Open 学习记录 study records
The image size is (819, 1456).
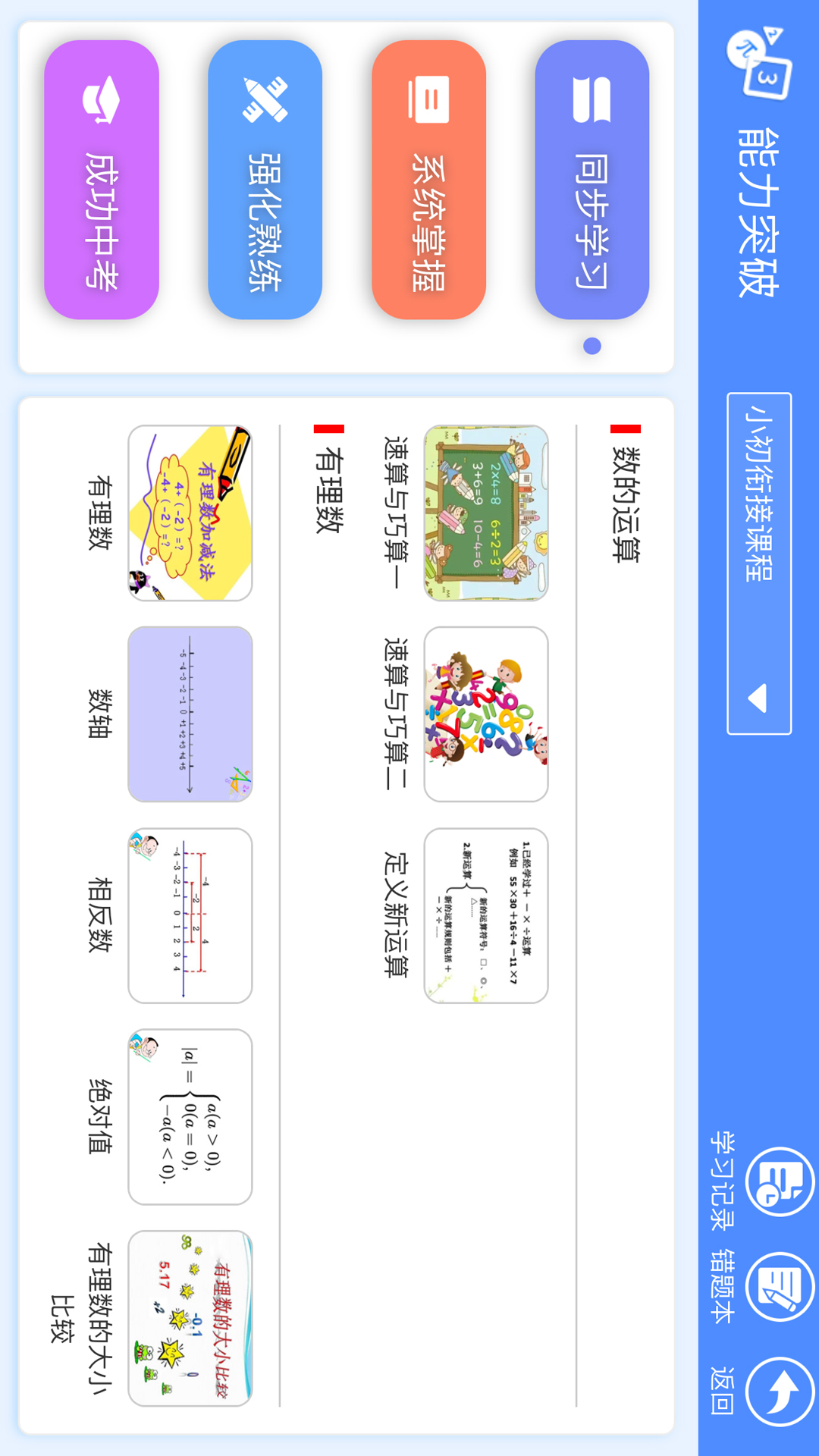point(780,1181)
